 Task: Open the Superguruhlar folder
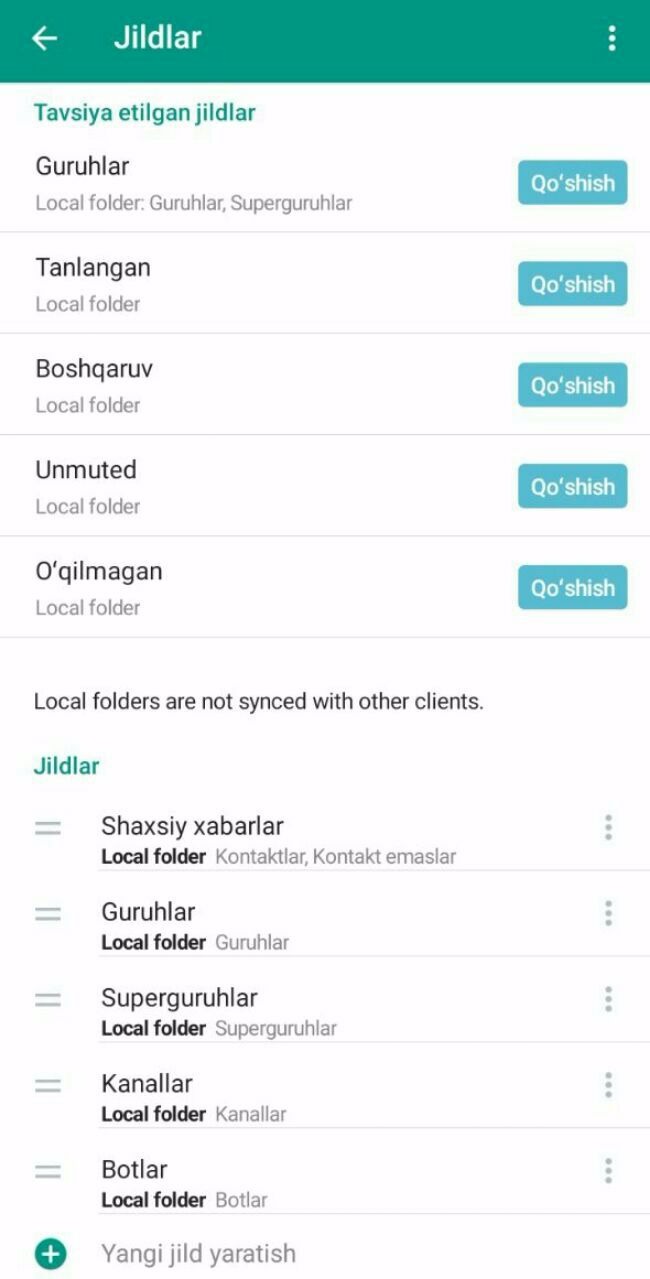click(x=300, y=1011)
